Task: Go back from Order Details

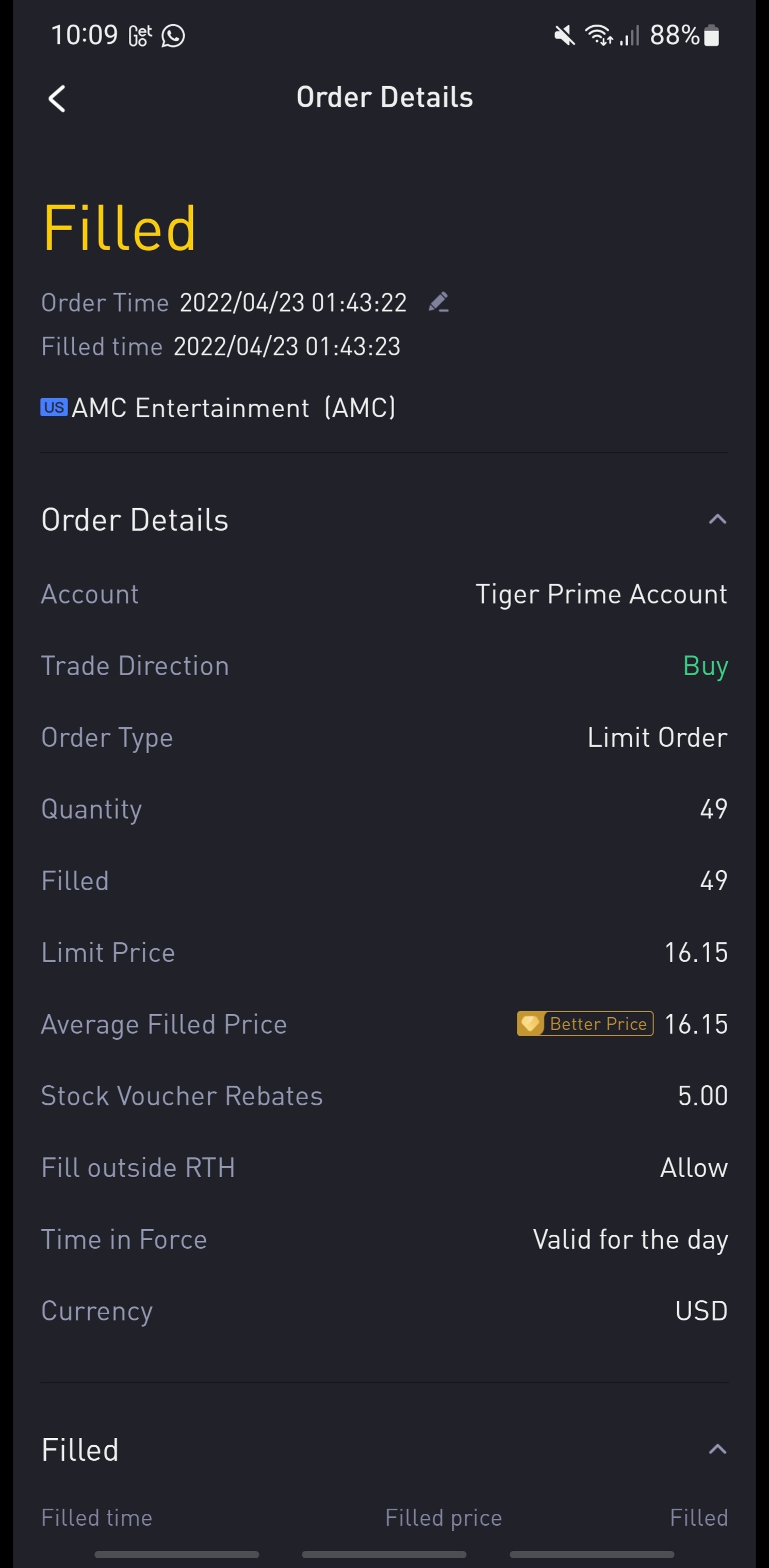Action: click(x=57, y=99)
